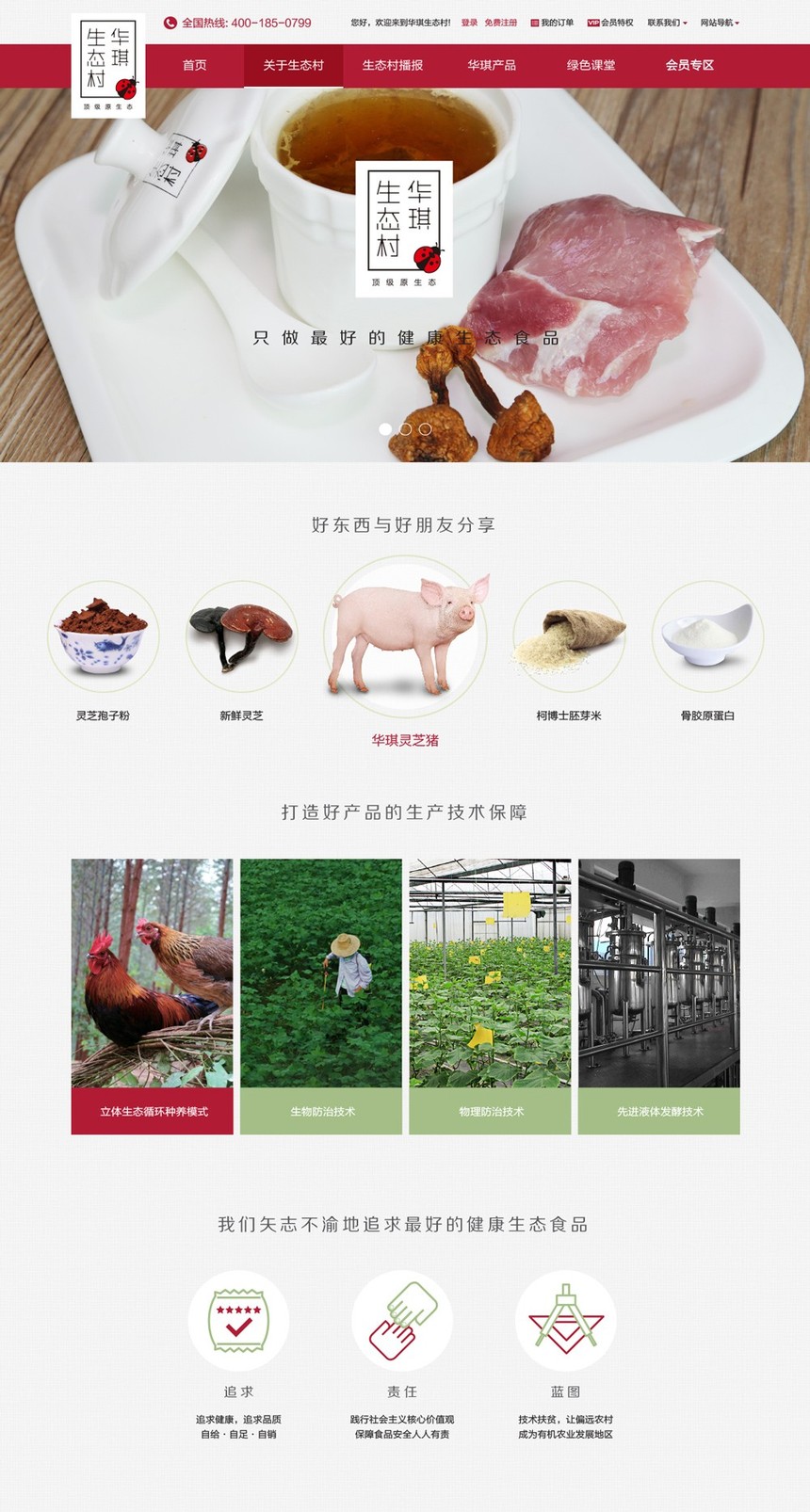
Task: Tap the 登录 link
Action: (x=469, y=23)
